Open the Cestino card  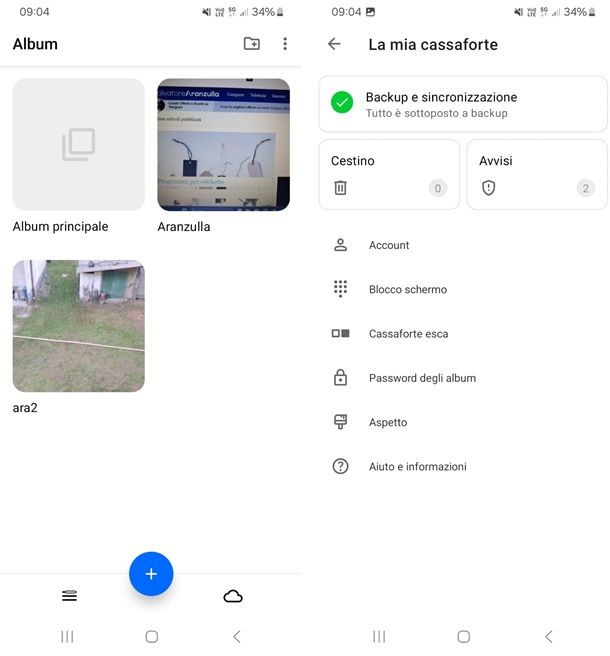point(389,174)
